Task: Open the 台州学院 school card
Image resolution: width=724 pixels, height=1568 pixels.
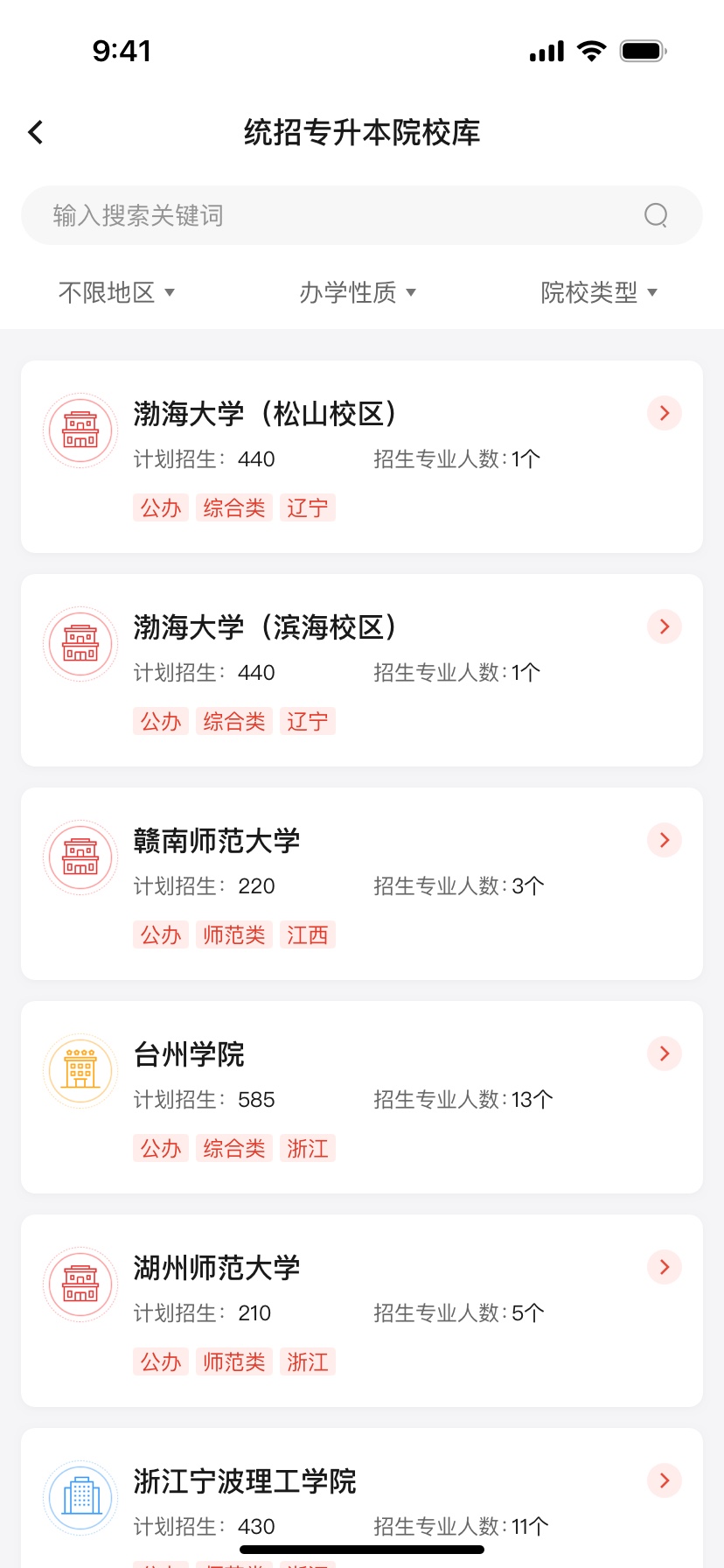Action: pos(362,1097)
